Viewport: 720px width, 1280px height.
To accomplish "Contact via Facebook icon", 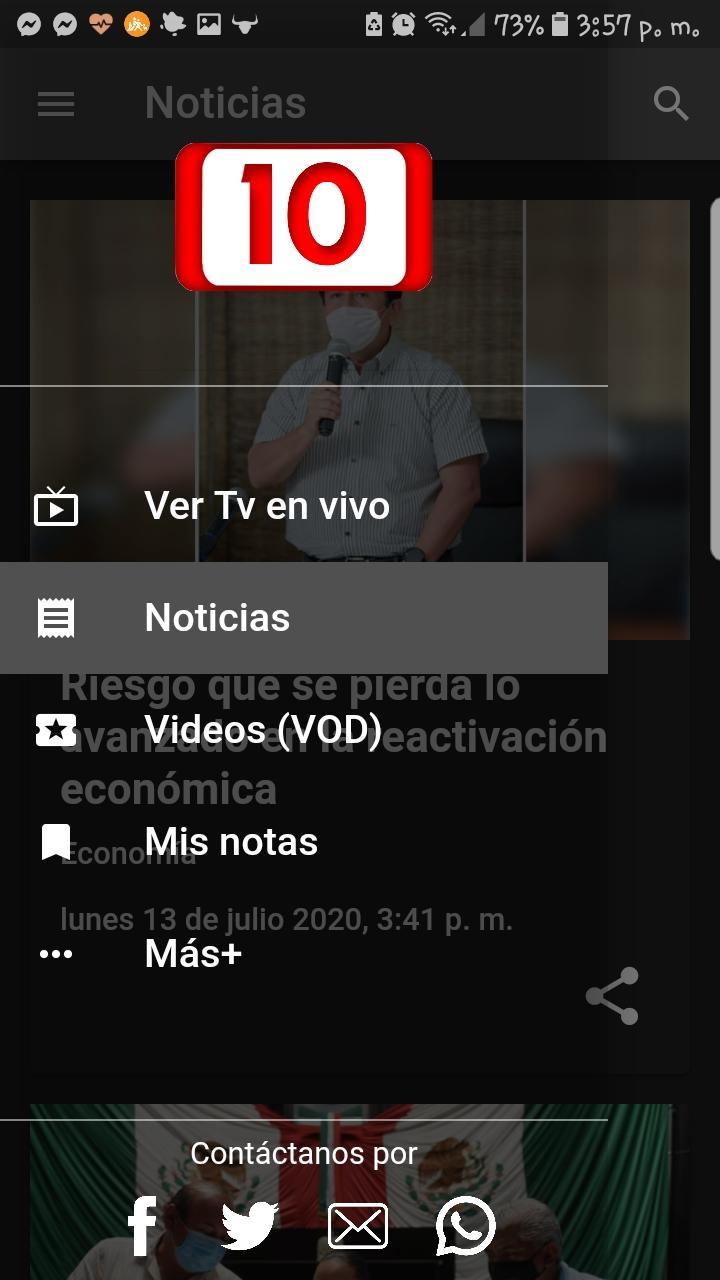I will click(x=143, y=1226).
